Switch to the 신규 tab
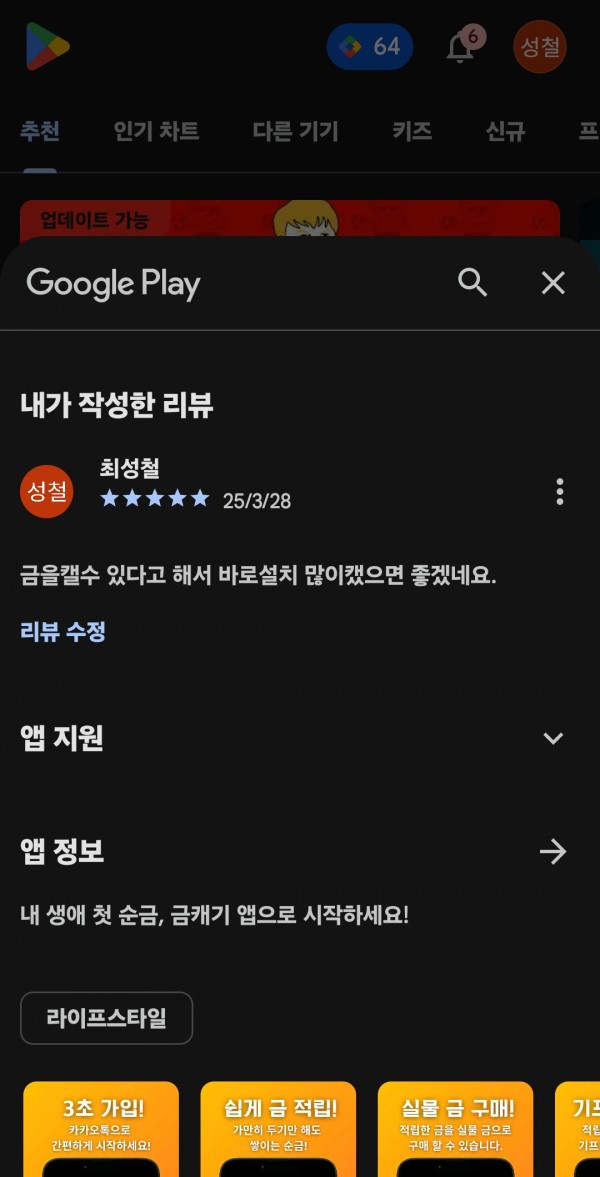 tap(505, 131)
